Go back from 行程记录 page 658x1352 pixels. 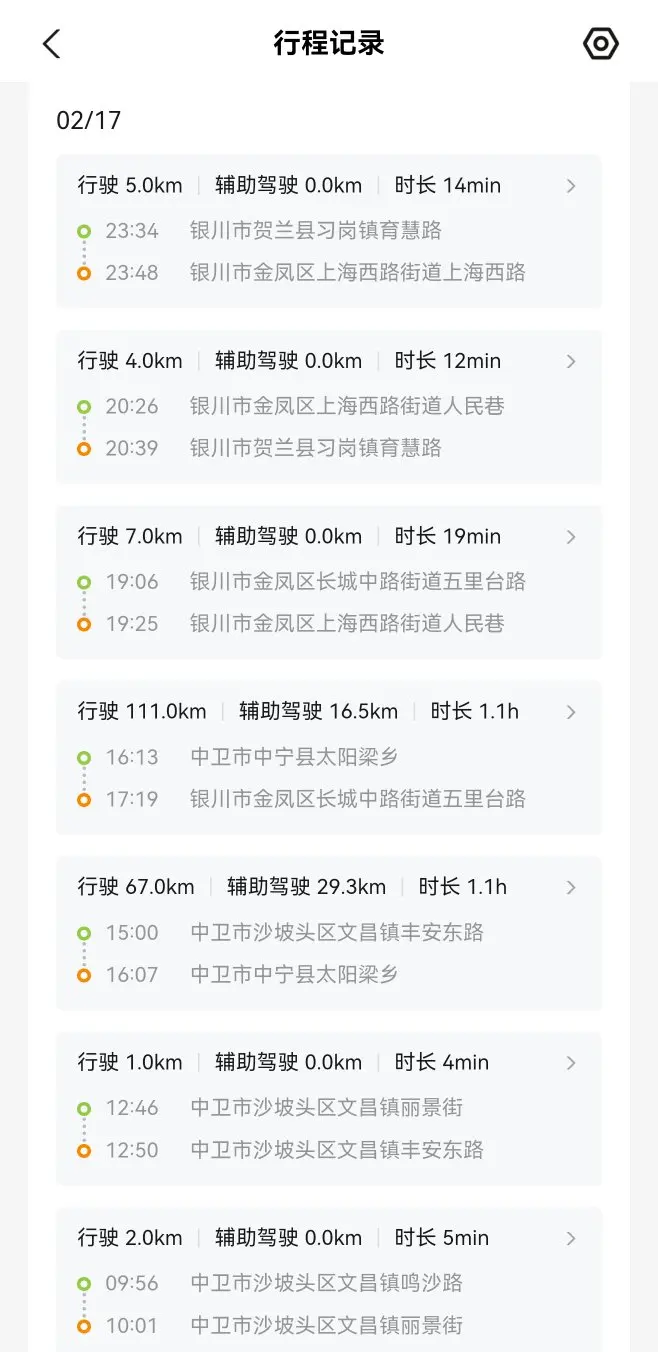(52, 43)
